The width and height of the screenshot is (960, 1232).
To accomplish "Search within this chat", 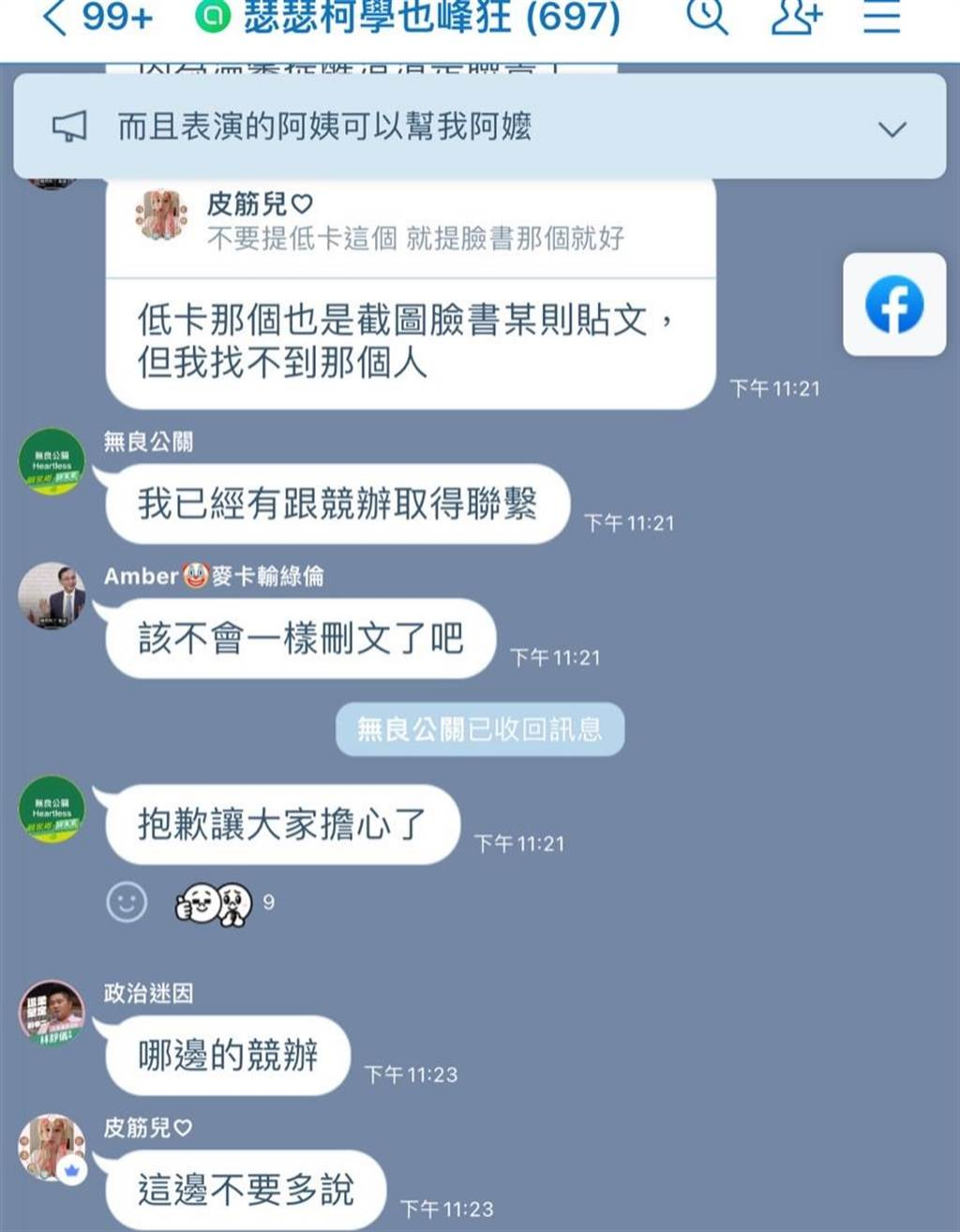I will coord(707,17).
